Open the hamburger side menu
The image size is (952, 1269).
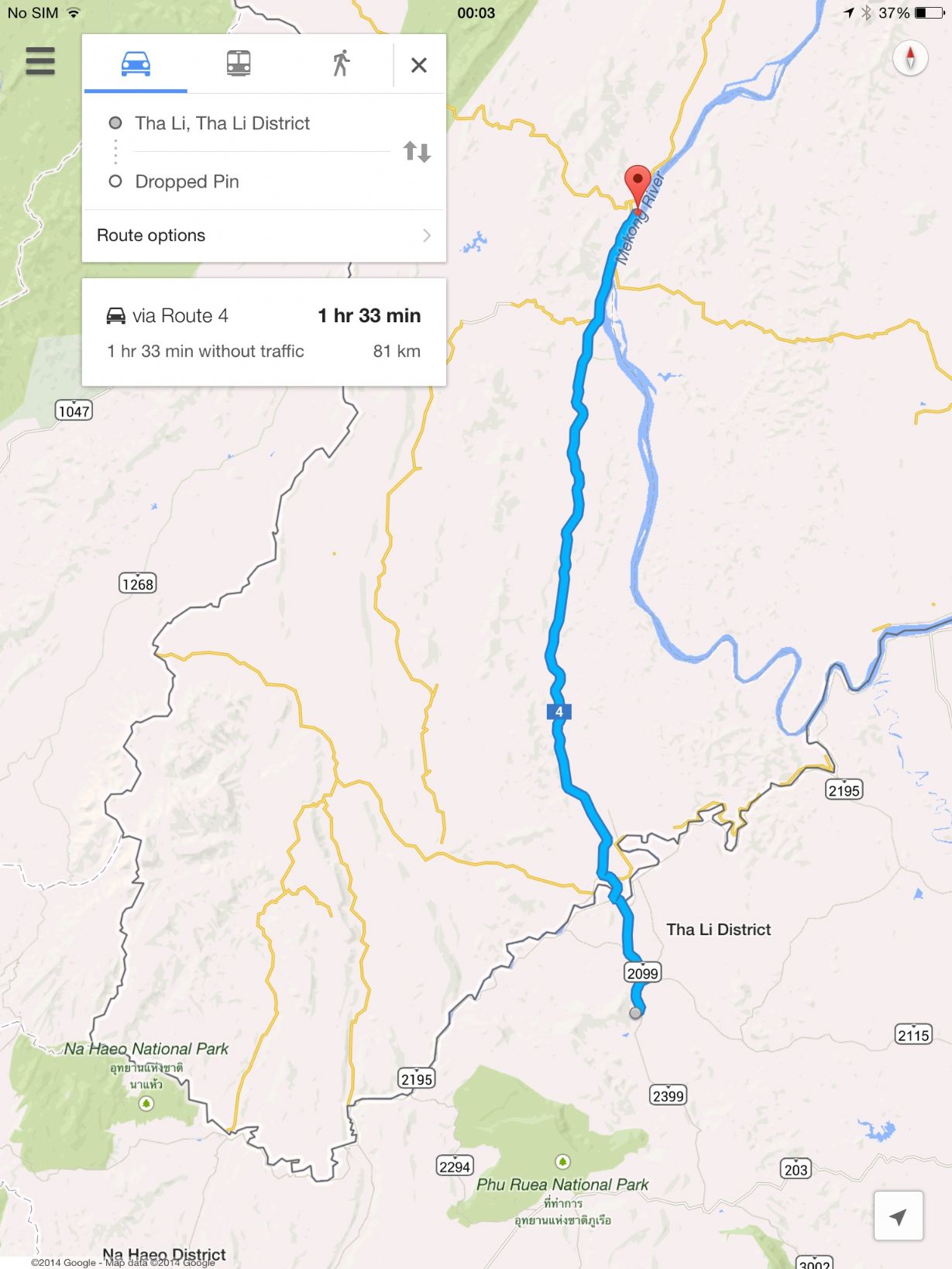pos(40,61)
